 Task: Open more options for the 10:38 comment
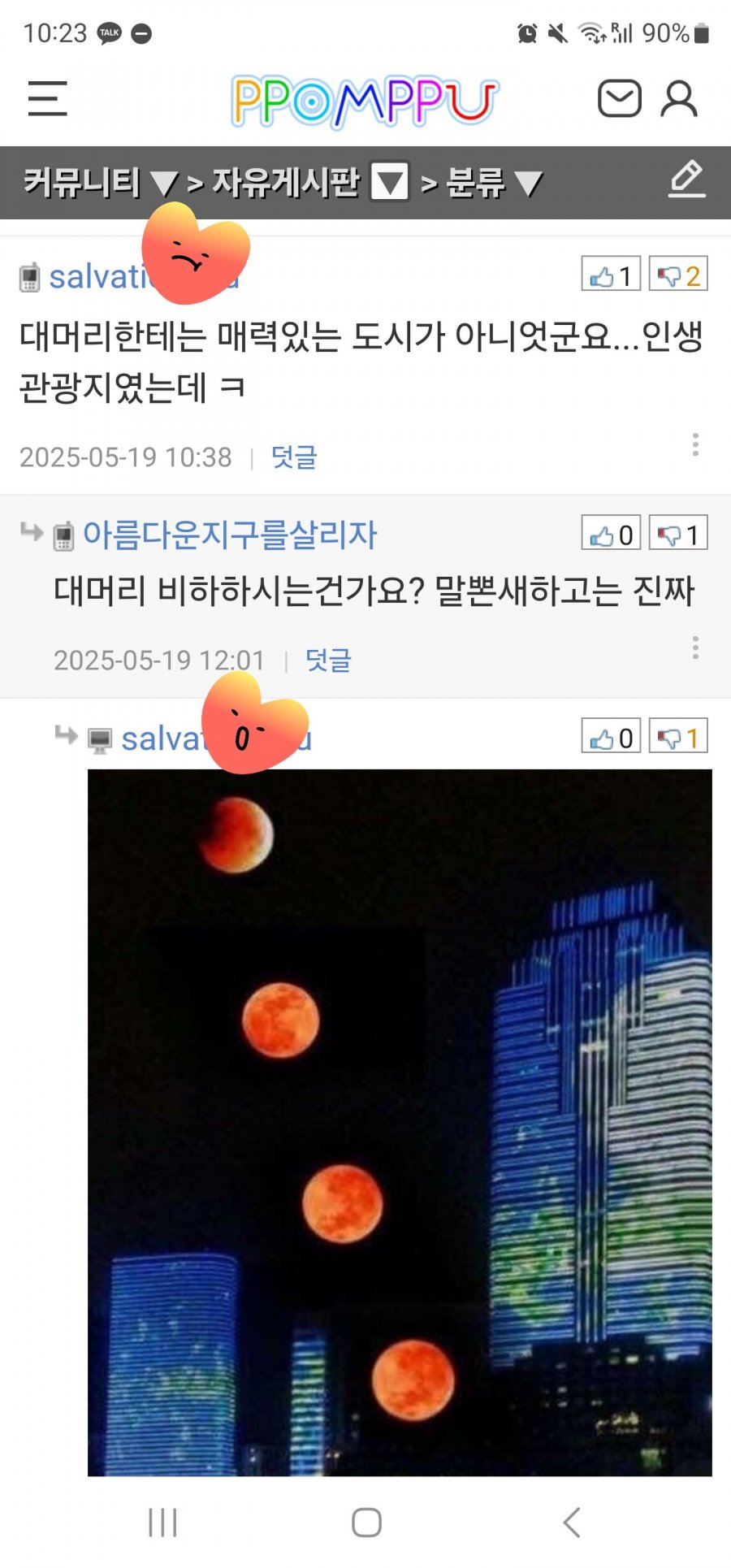pos(695,444)
